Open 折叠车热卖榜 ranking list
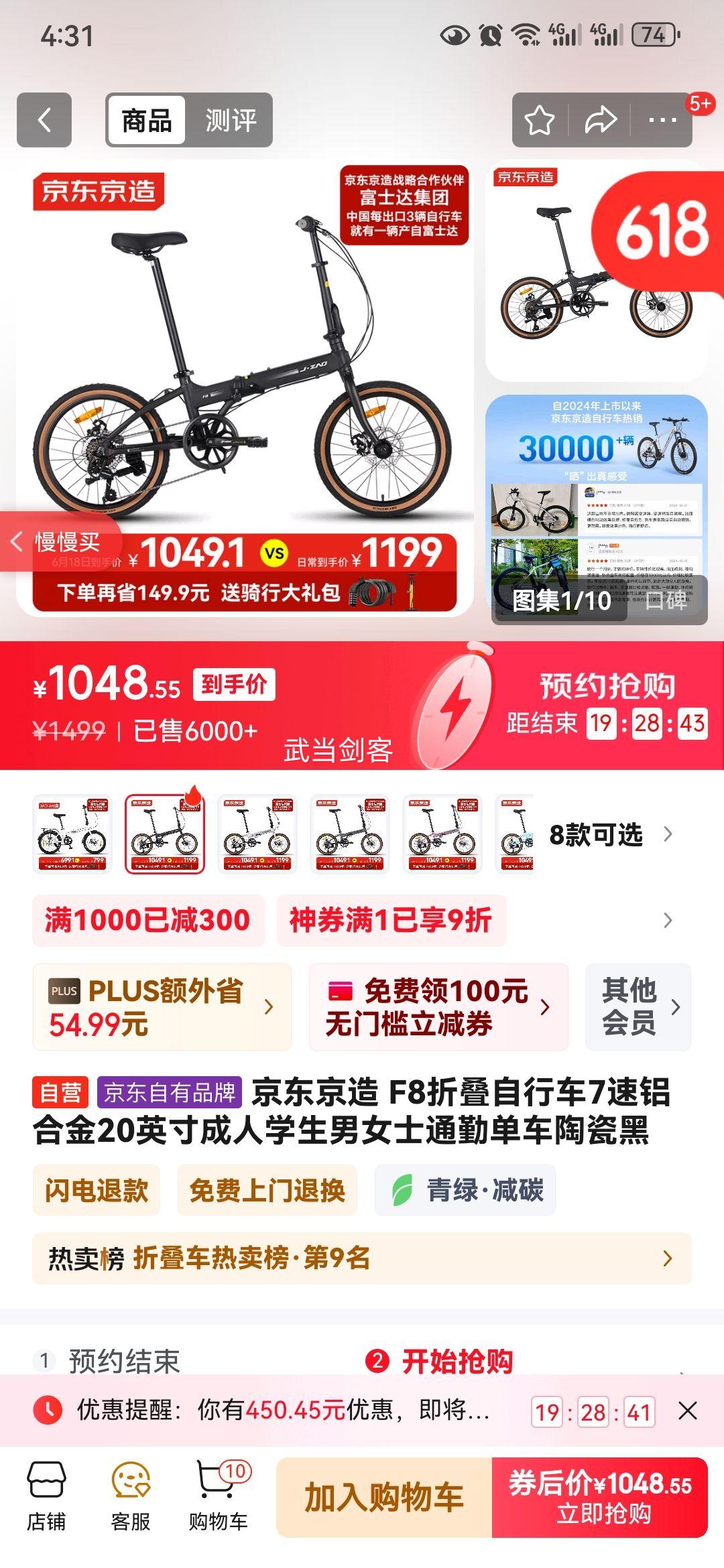724x1568 pixels. point(361,1258)
